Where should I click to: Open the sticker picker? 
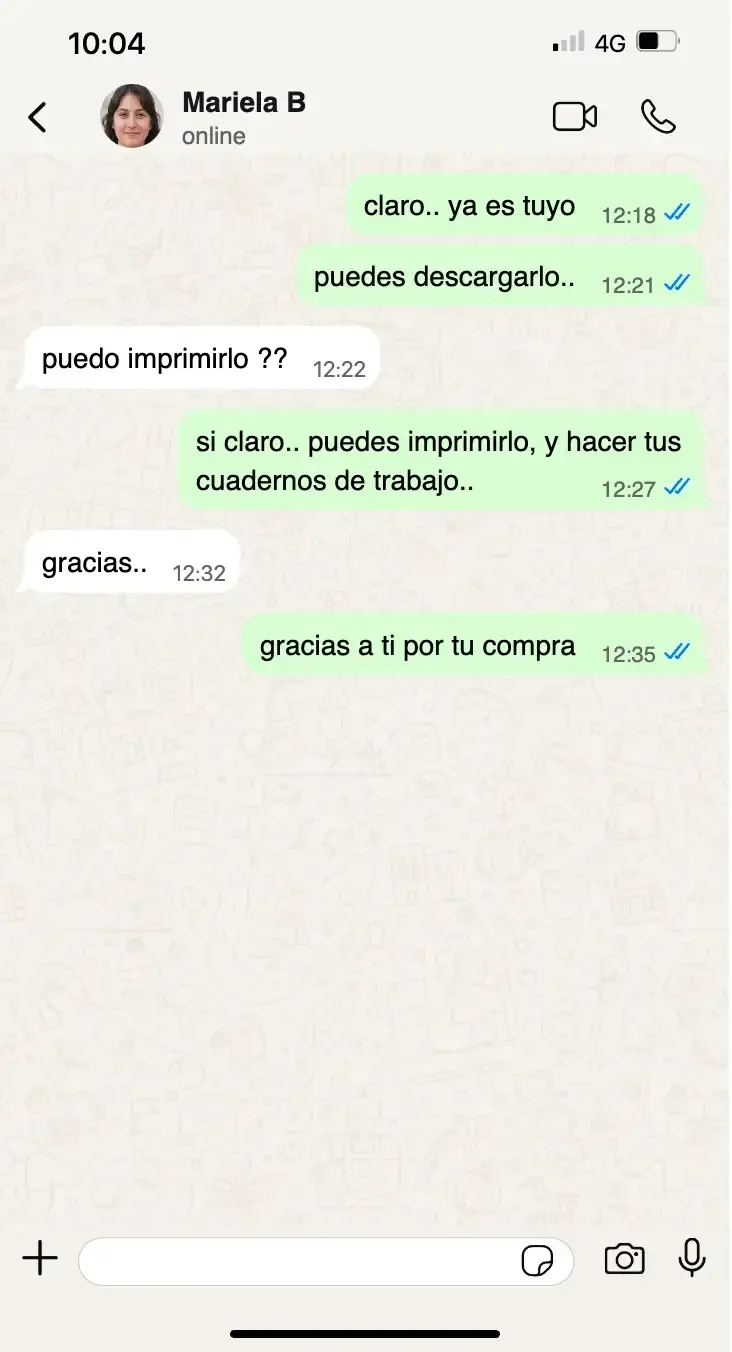pos(538,1261)
